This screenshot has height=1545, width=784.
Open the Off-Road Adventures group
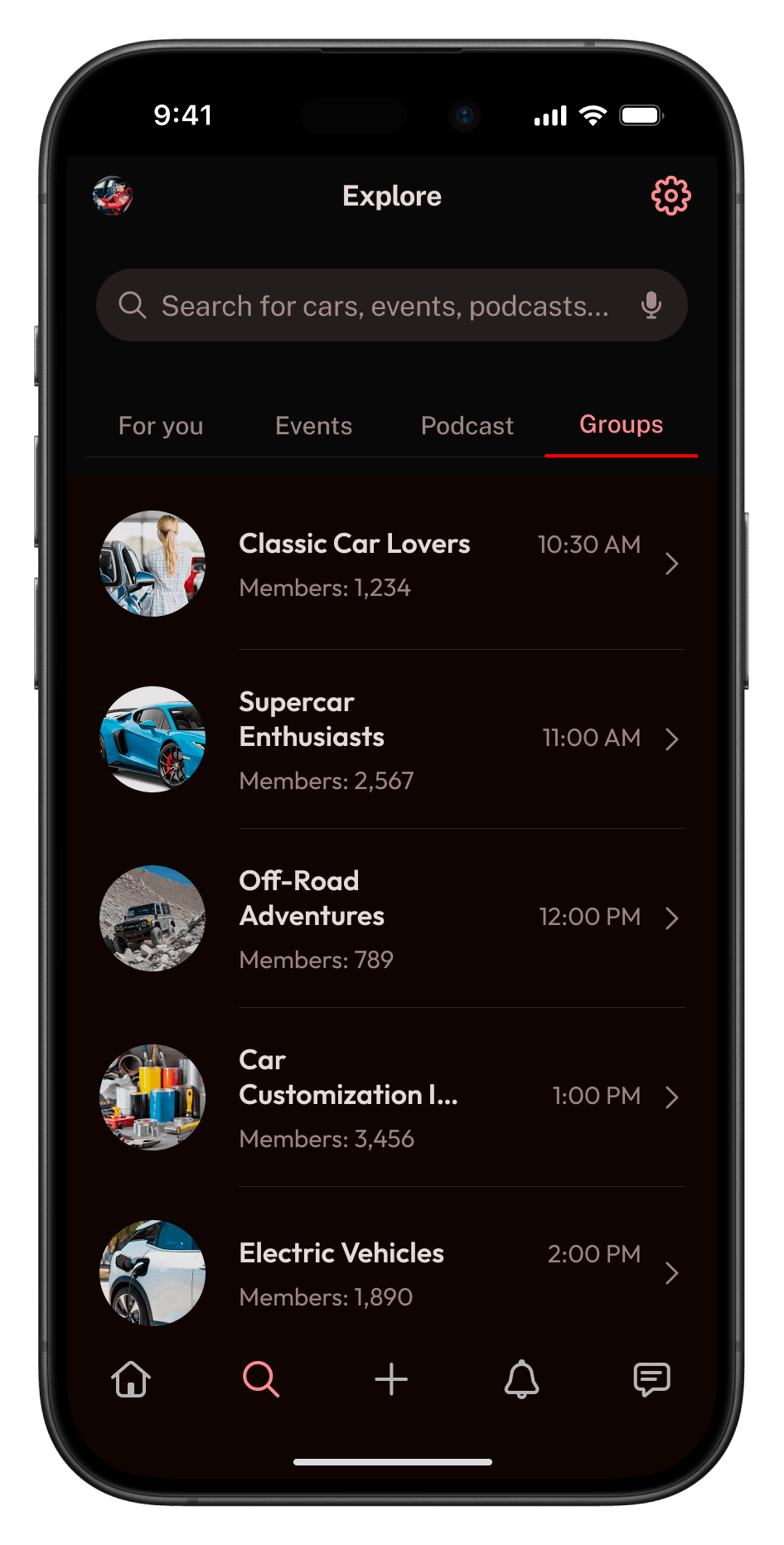312,898
